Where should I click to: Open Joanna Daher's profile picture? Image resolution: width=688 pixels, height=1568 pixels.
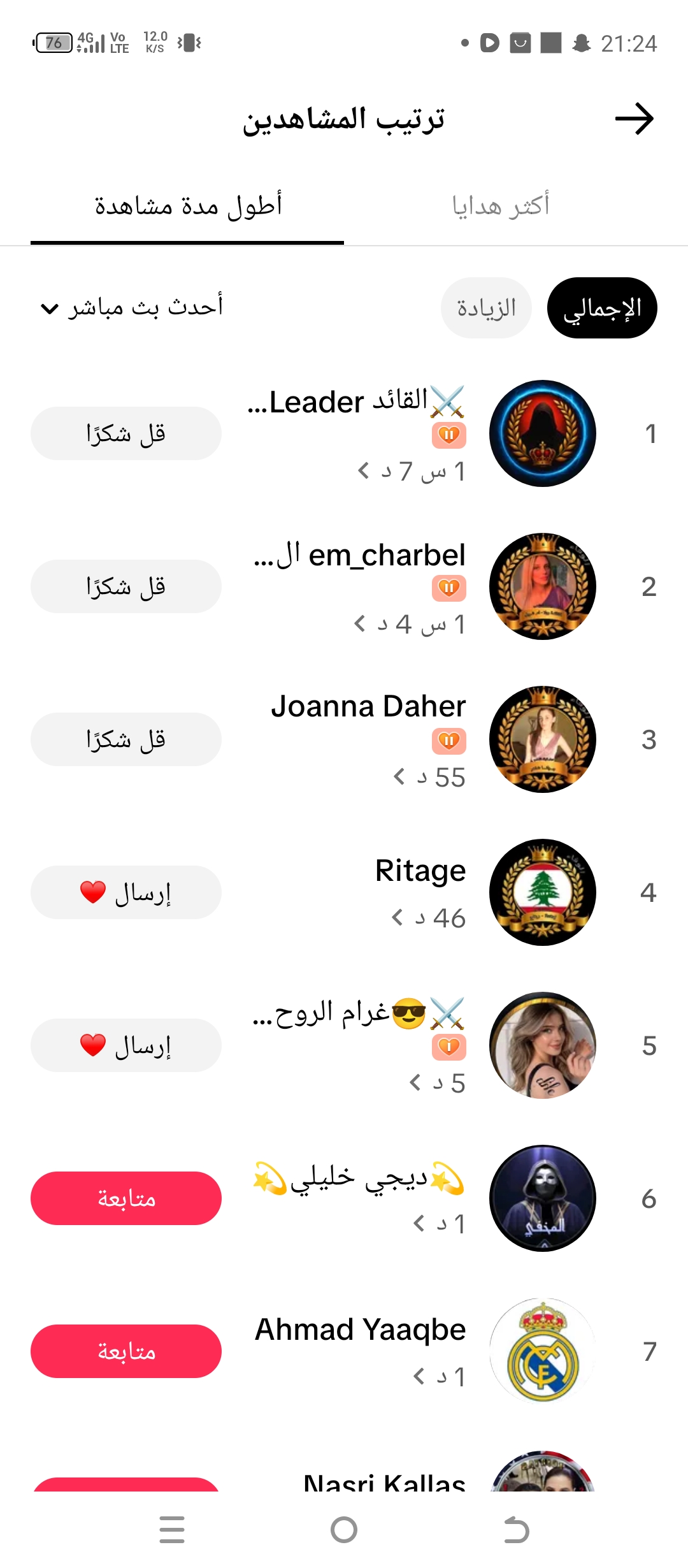(543, 739)
